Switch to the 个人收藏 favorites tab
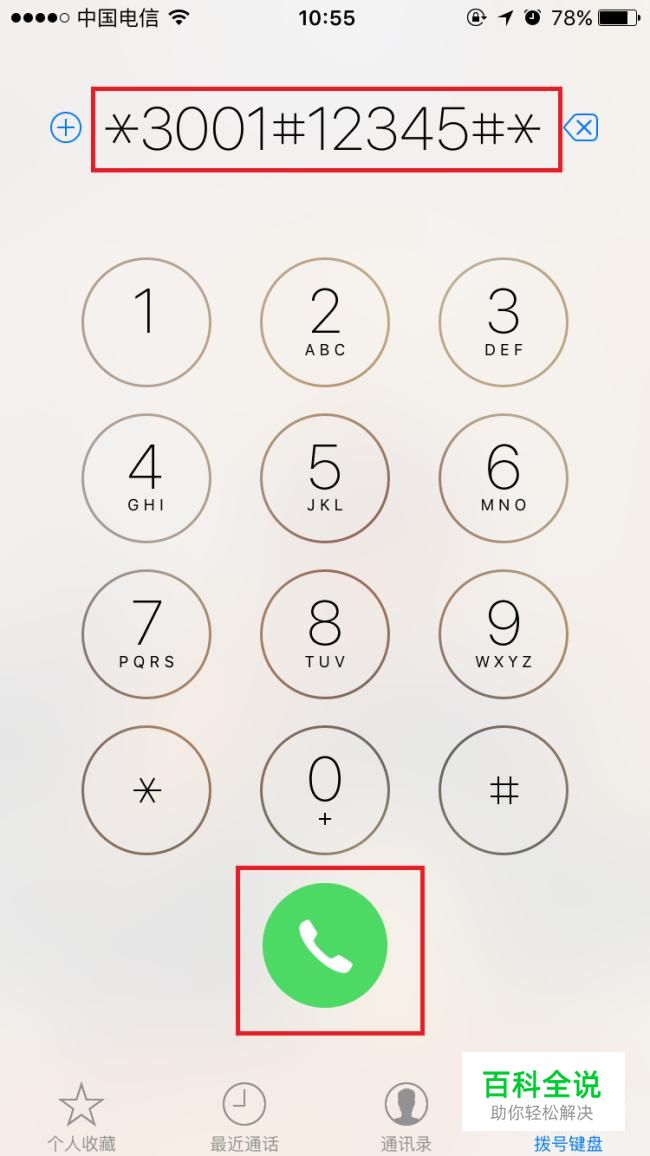The height and width of the screenshot is (1156, 650). 81,1115
